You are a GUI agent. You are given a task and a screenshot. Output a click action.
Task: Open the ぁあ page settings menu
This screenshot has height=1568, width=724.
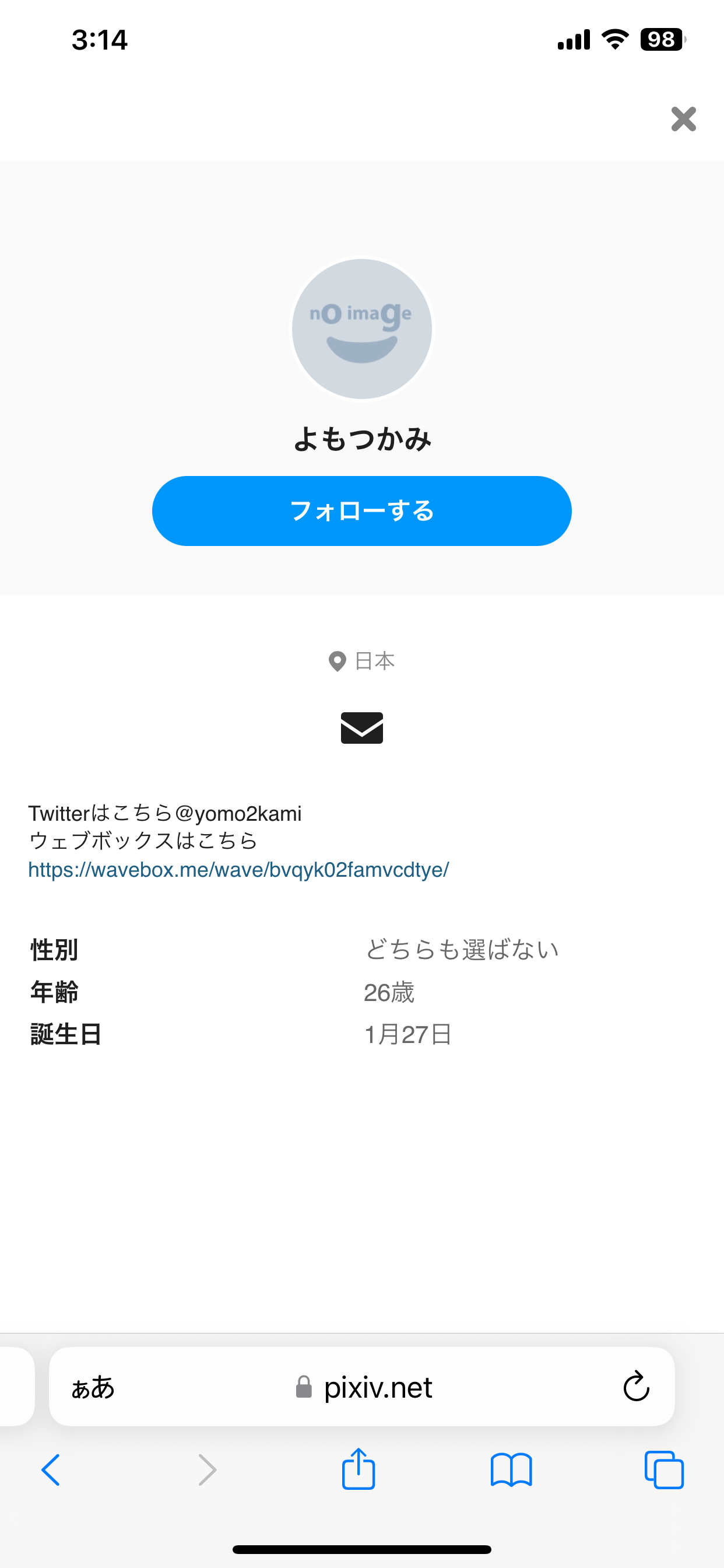[x=93, y=1387]
